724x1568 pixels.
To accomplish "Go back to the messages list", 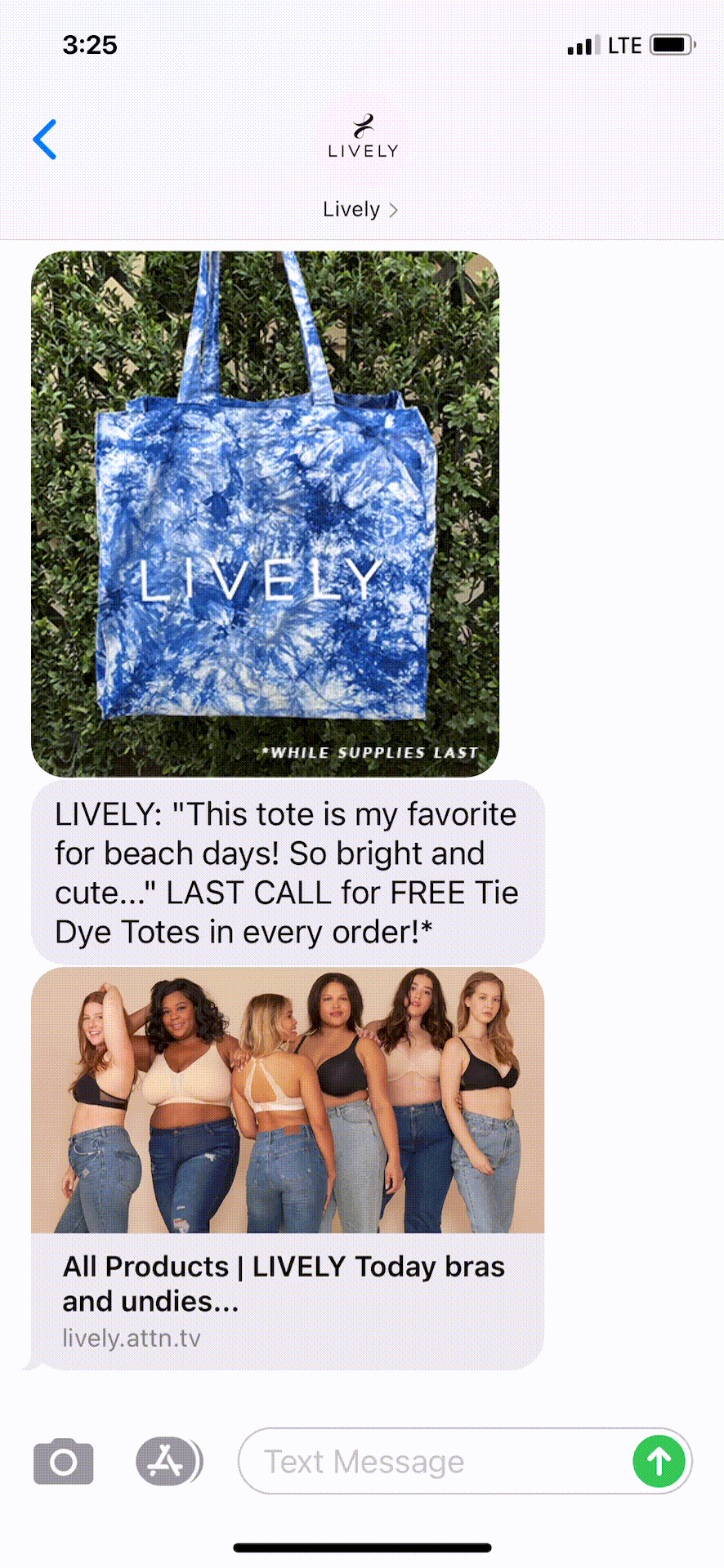I will pyautogui.click(x=45, y=140).
